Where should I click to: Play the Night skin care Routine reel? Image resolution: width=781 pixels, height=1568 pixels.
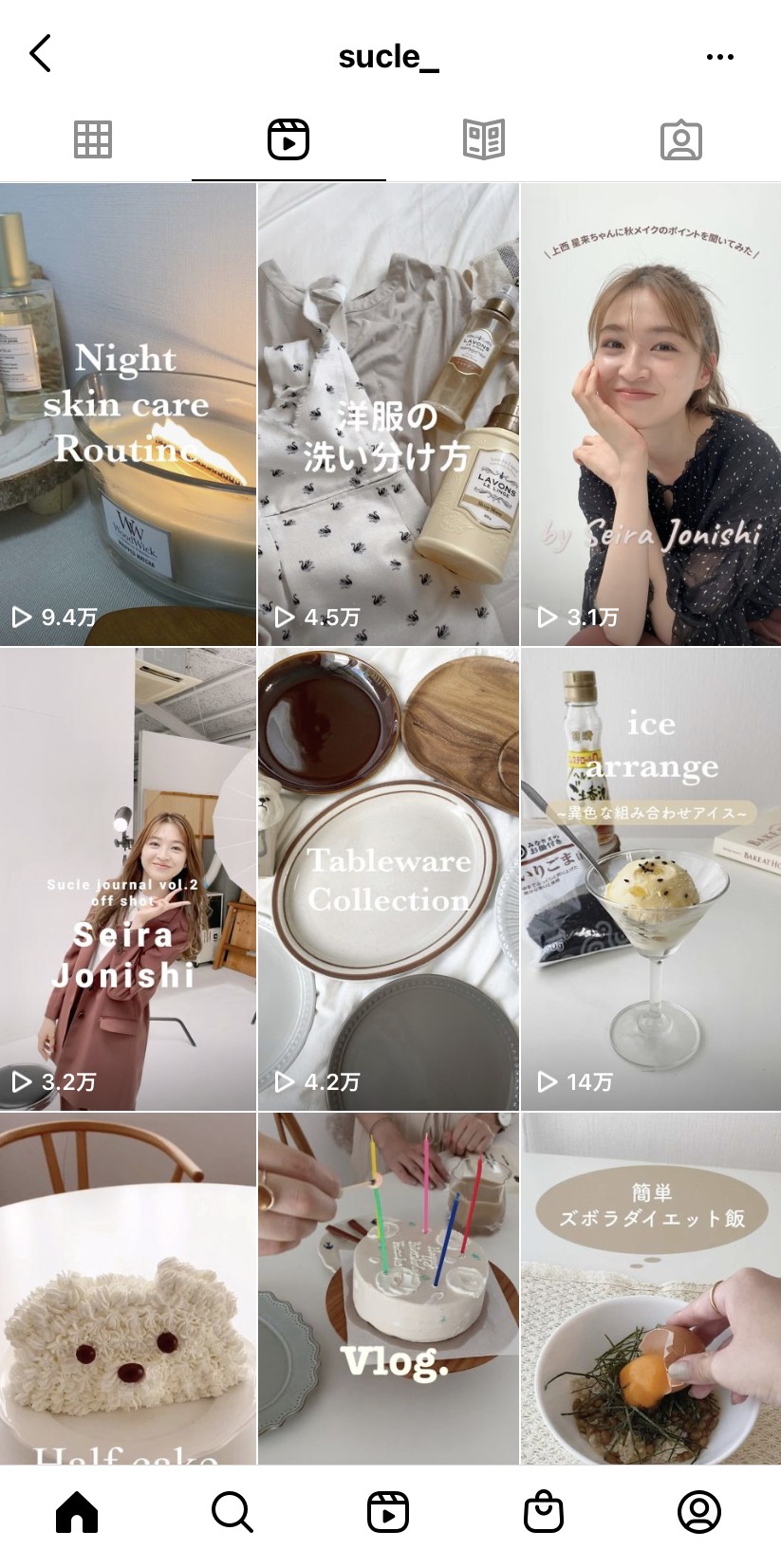pyautogui.click(x=128, y=415)
